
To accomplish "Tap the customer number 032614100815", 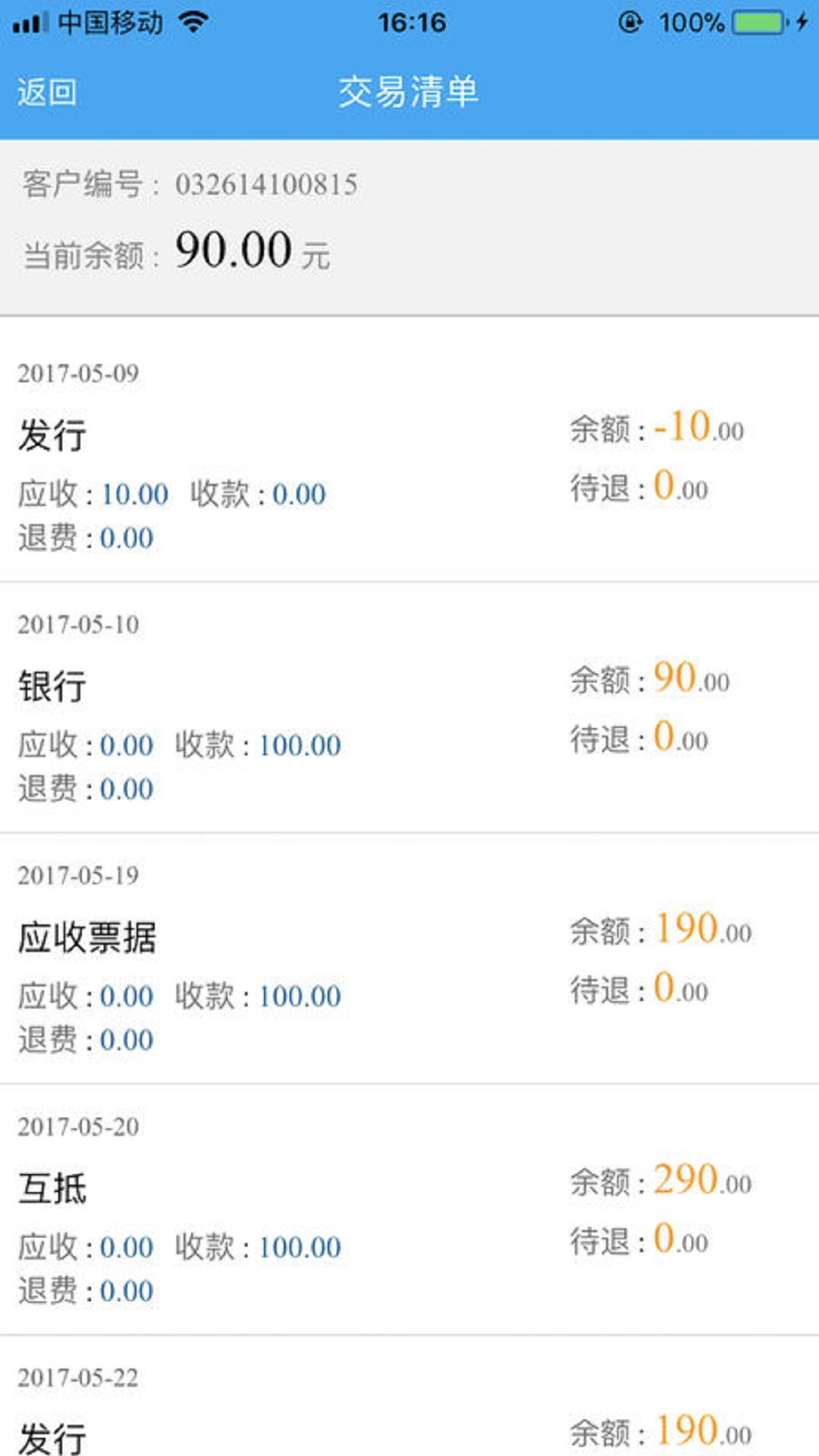I will point(267,183).
